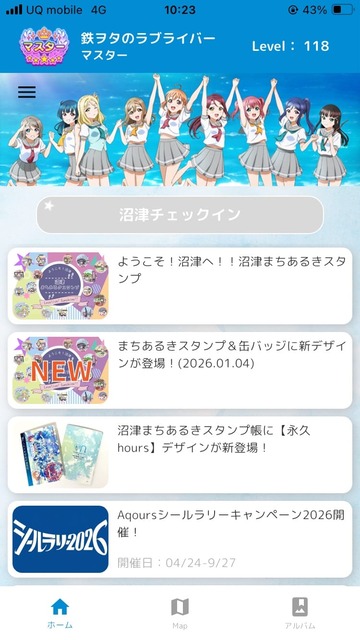The width and height of the screenshot is (360, 640).
Task: Tap the マスター rank badge
Action: tap(44, 46)
